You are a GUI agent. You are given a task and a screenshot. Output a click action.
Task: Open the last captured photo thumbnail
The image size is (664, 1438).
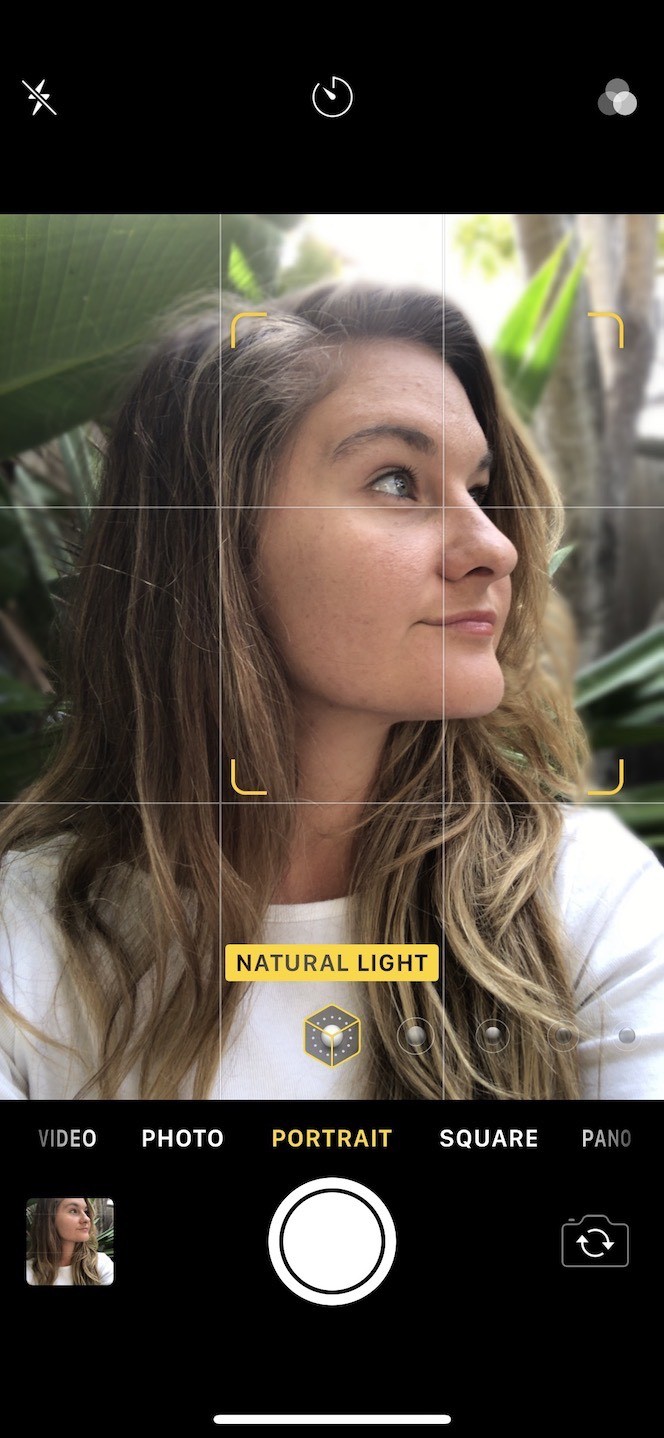click(x=70, y=1241)
